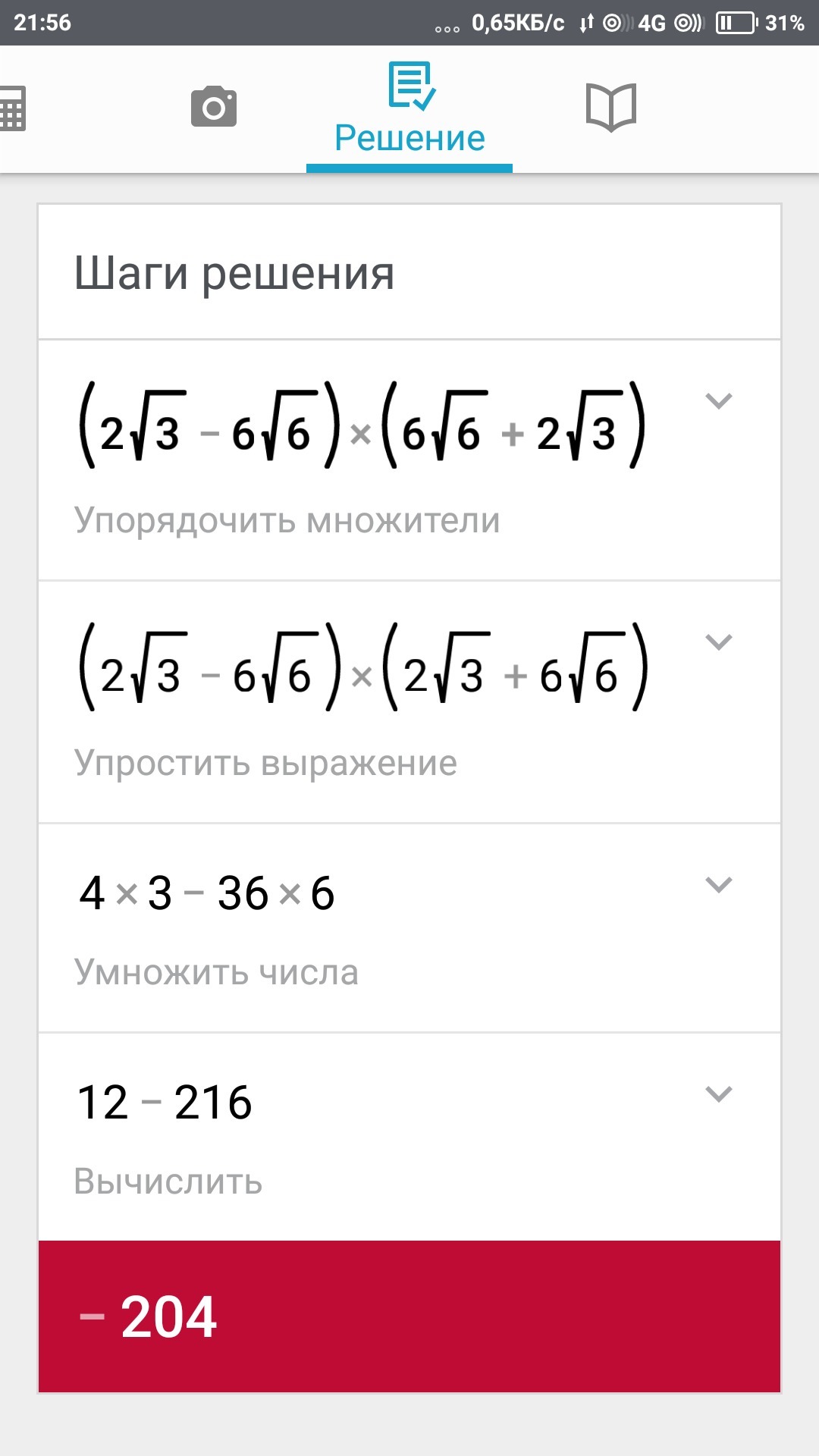The height and width of the screenshot is (1456, 819).
Task: Open the camera tab
Action: pyautogui.click(x=214, y=107)
